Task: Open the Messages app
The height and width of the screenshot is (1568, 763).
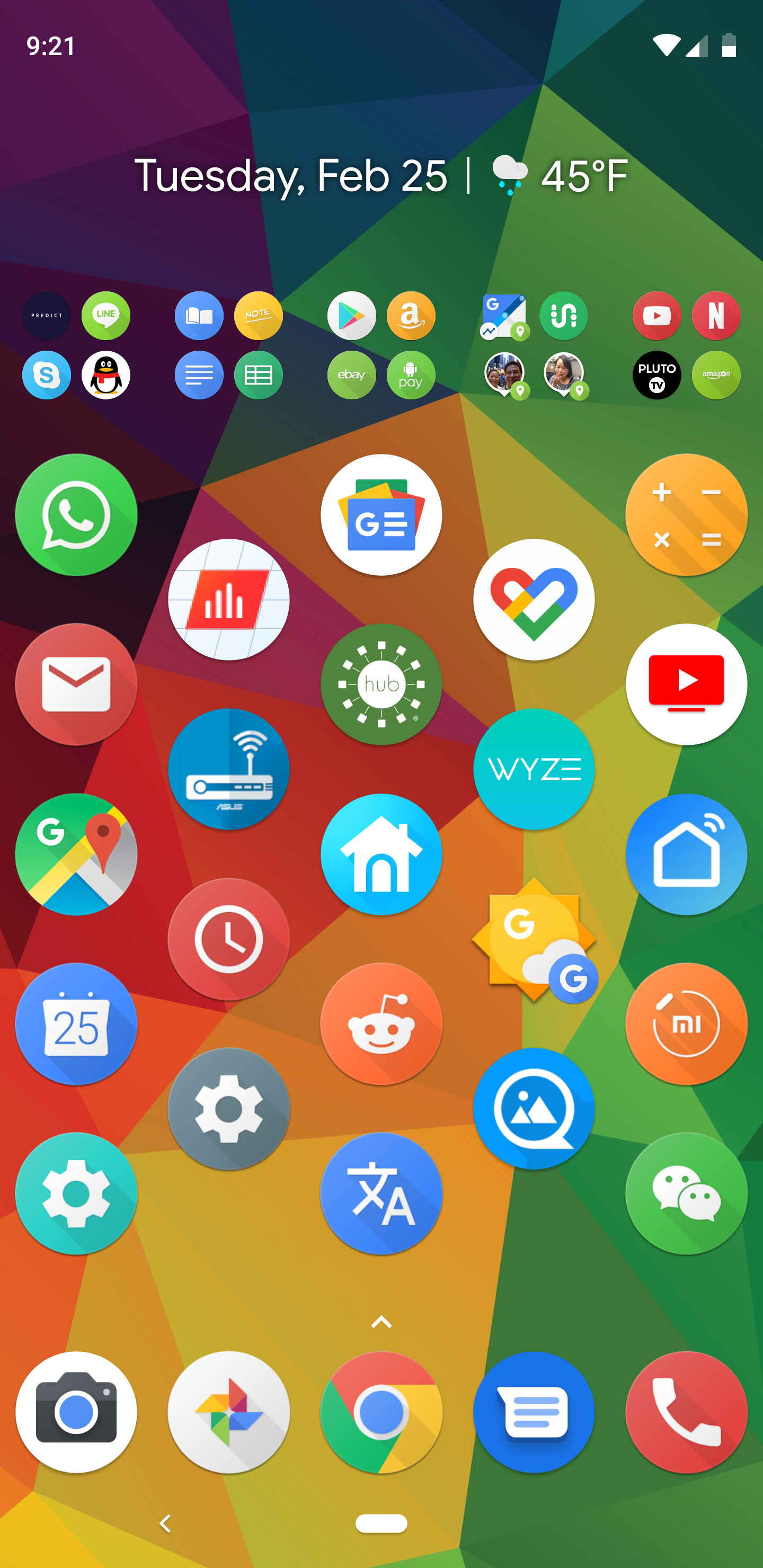Action: [534, 1412]
